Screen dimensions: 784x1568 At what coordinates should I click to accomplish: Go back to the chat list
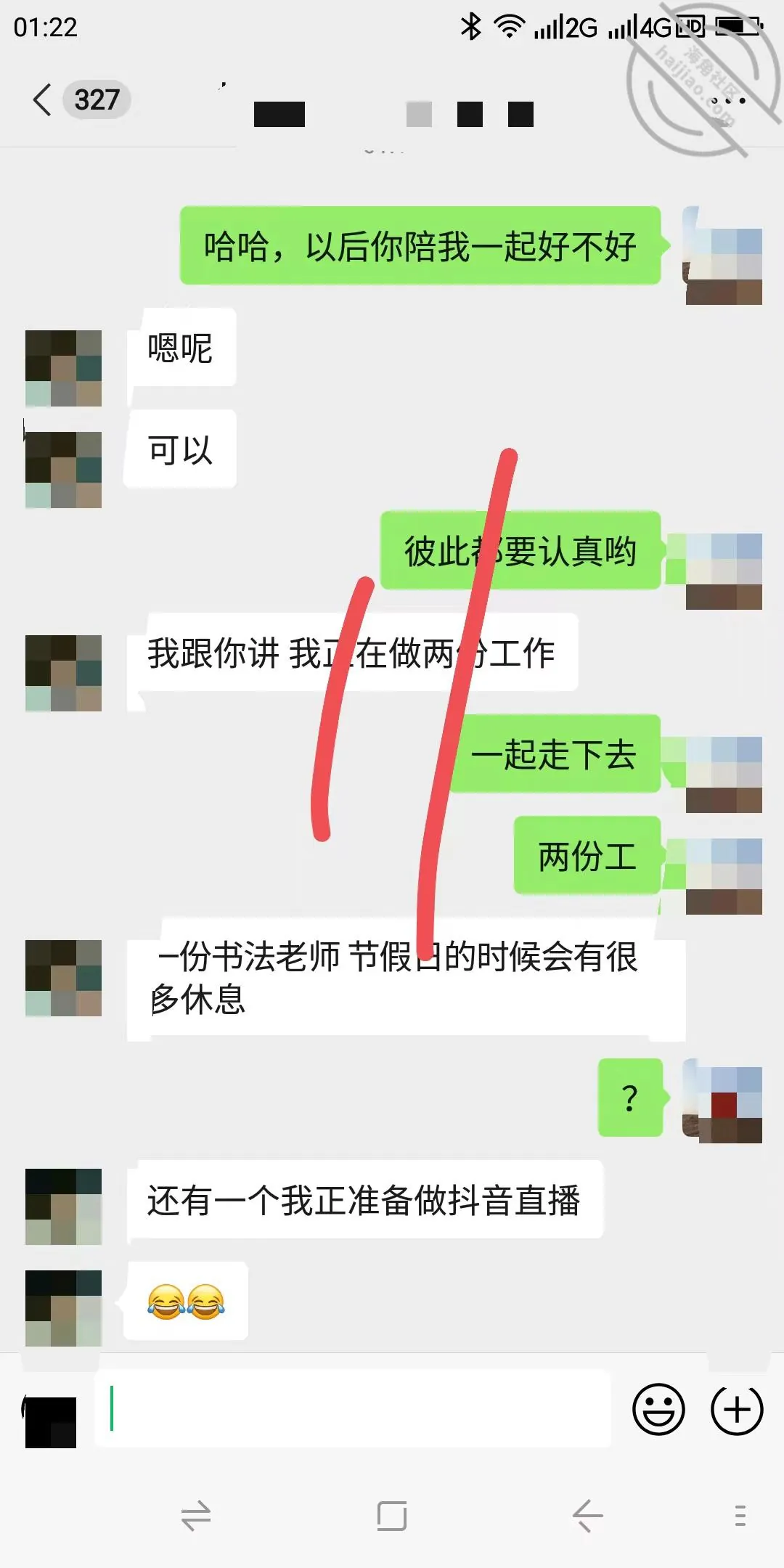tap(43, 99)
